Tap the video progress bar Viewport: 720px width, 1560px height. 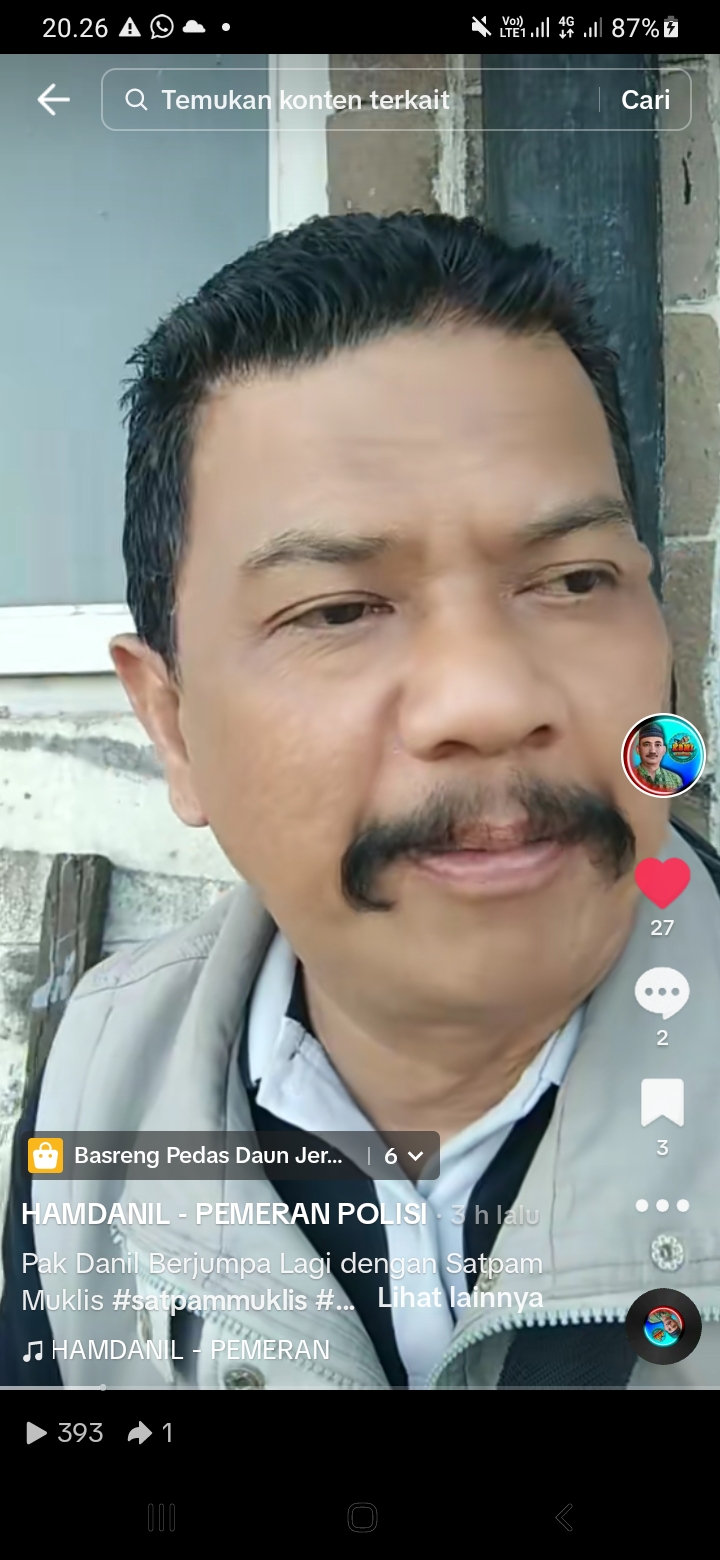360,1387
